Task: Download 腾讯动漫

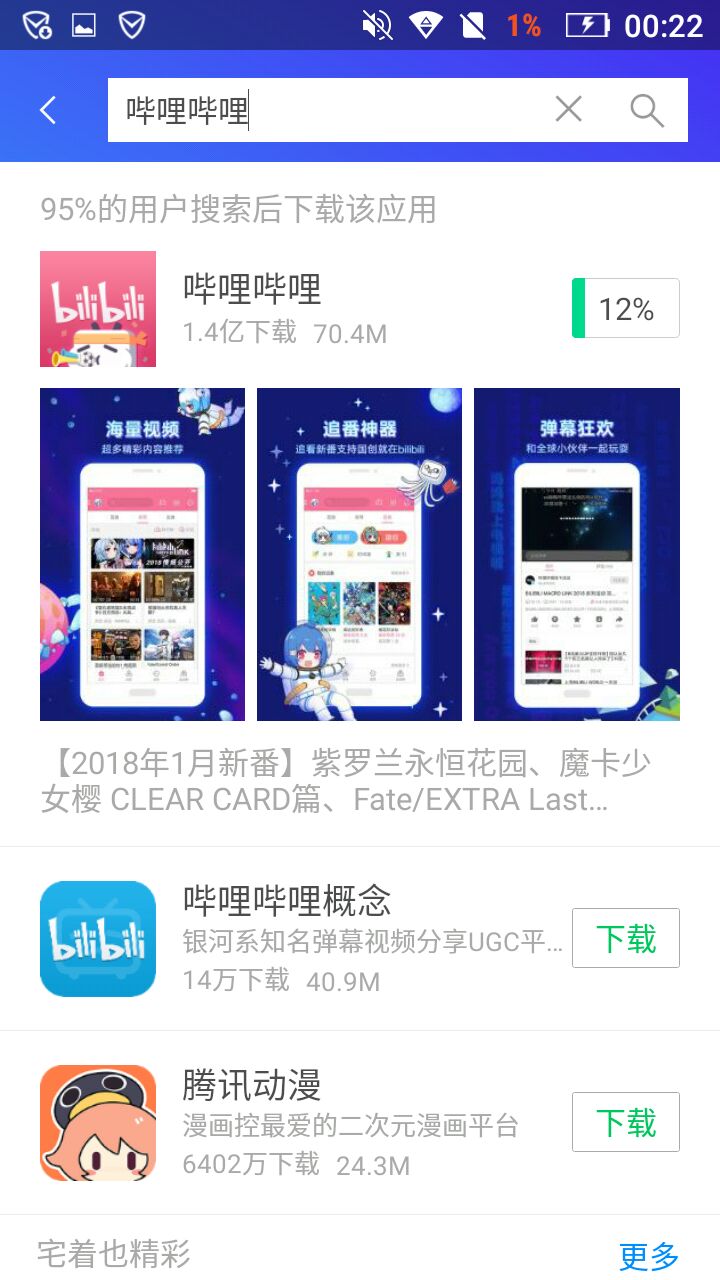Action: [626, 1122]
